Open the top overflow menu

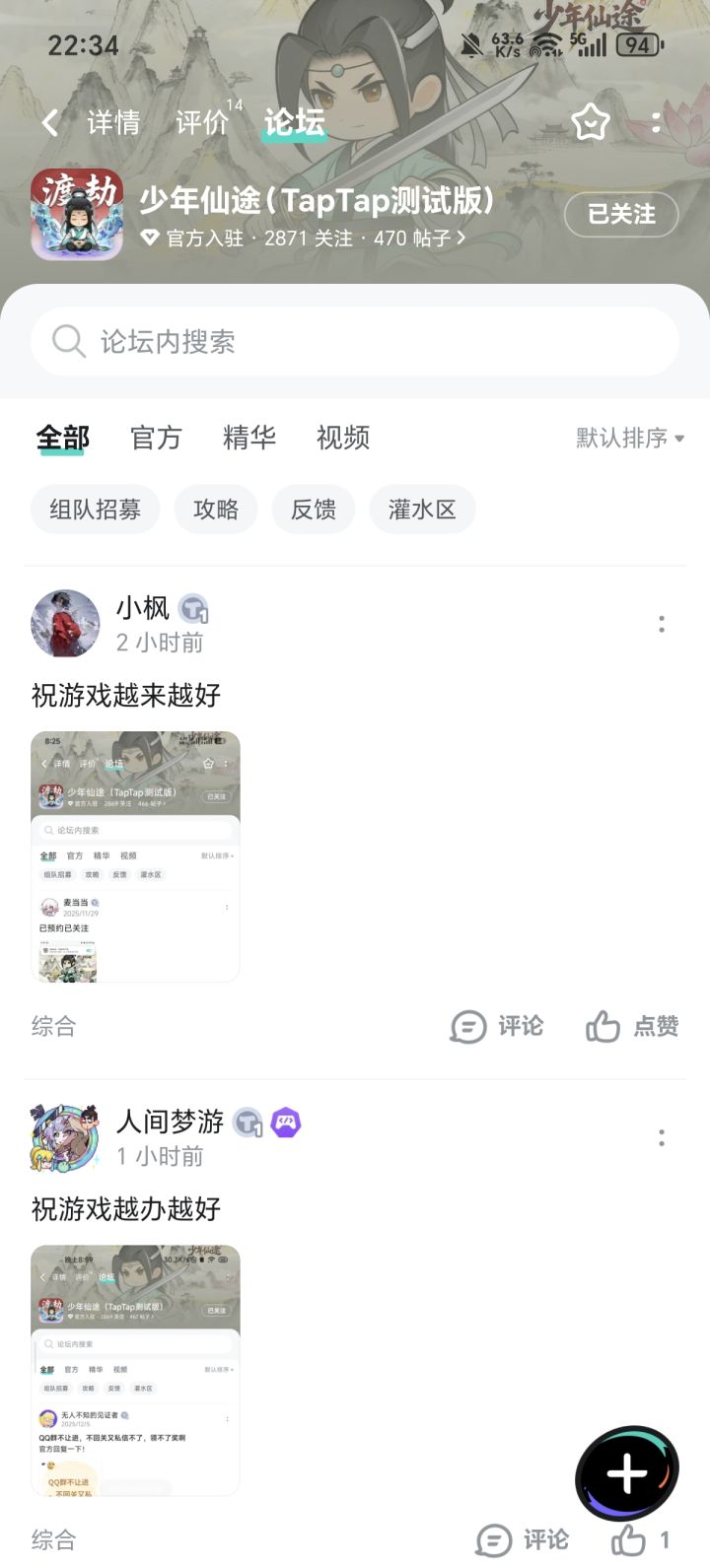coord(657,122)
